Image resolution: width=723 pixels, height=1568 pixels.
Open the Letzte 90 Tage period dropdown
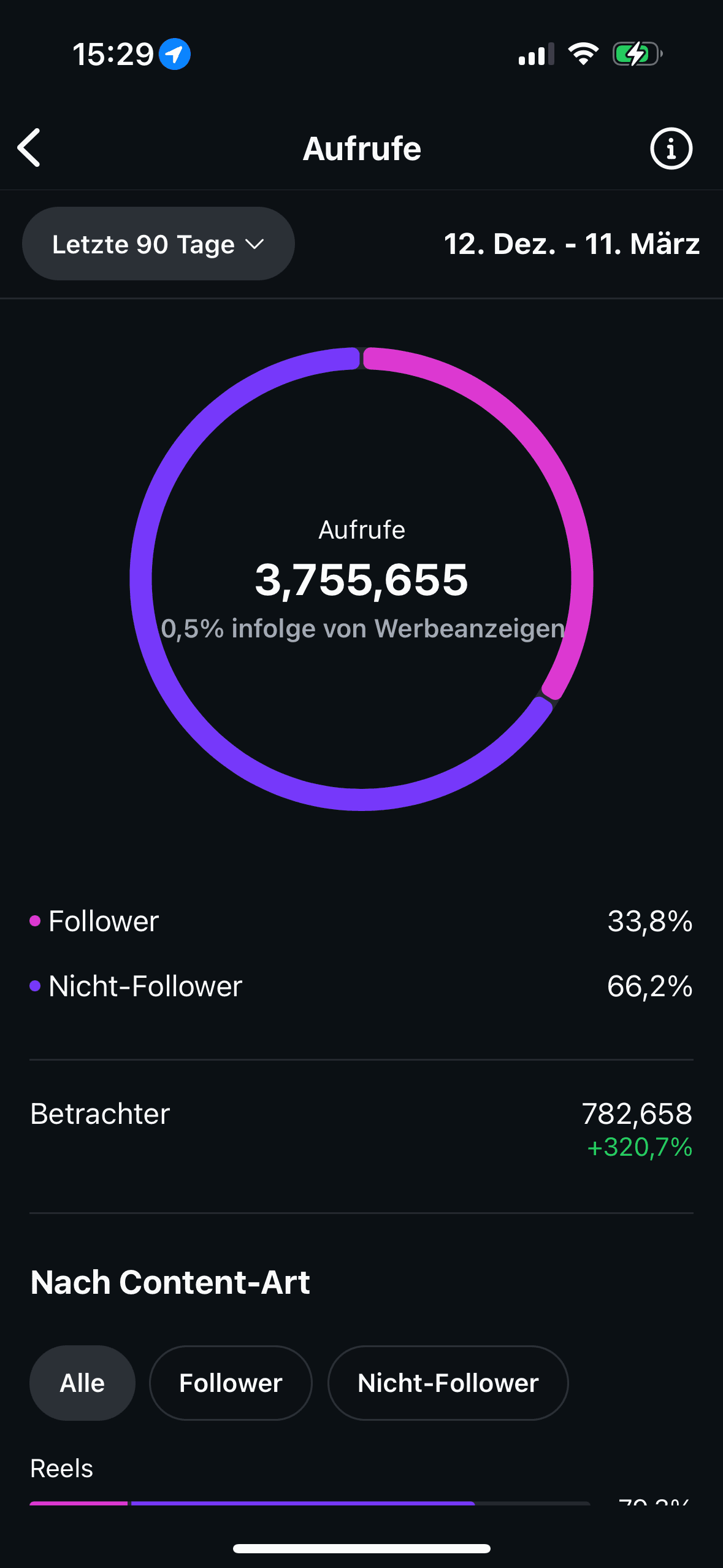click(158, 244)
